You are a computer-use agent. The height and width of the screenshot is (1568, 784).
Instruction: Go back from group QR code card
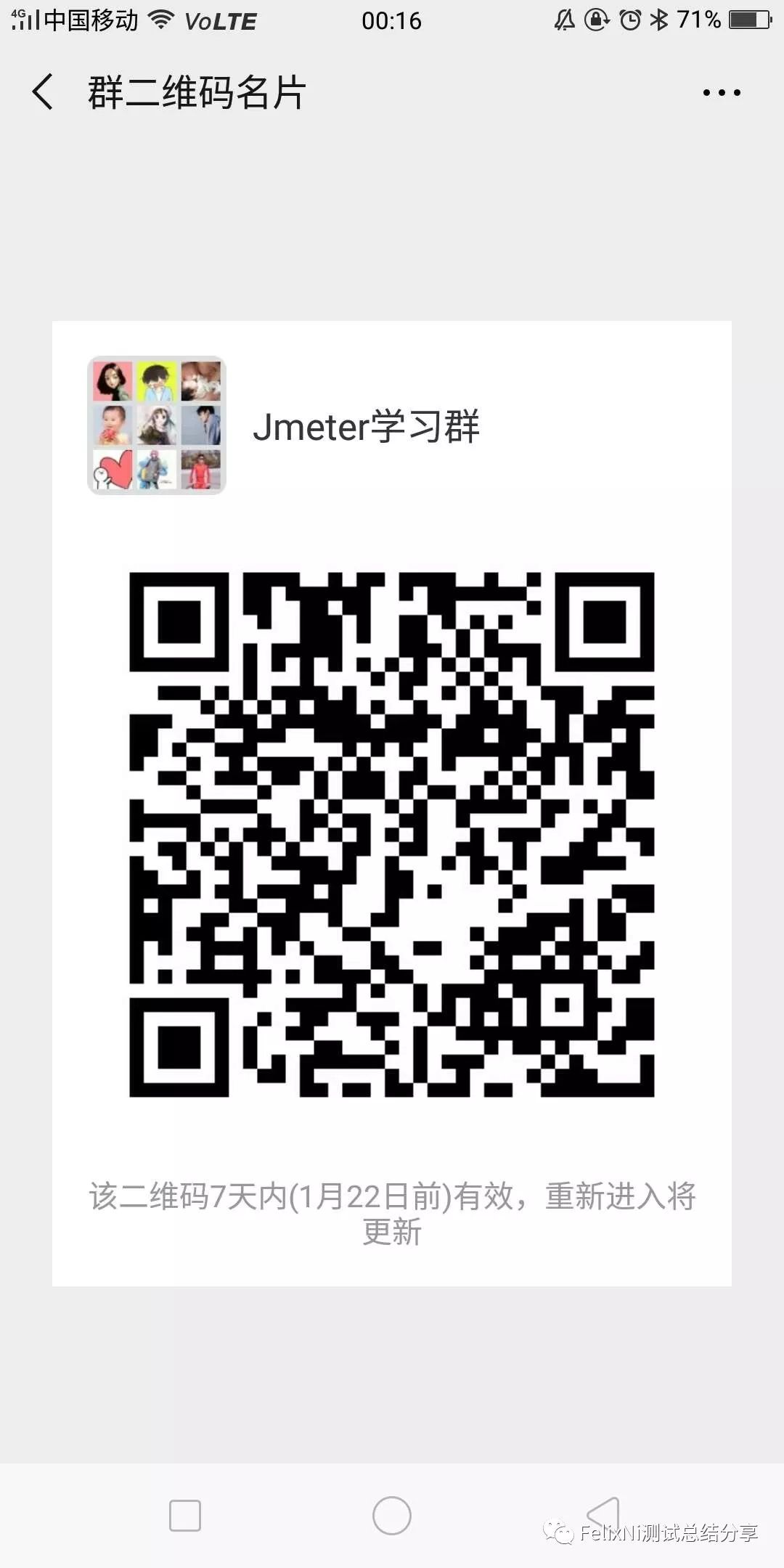(x=44, y=92)
